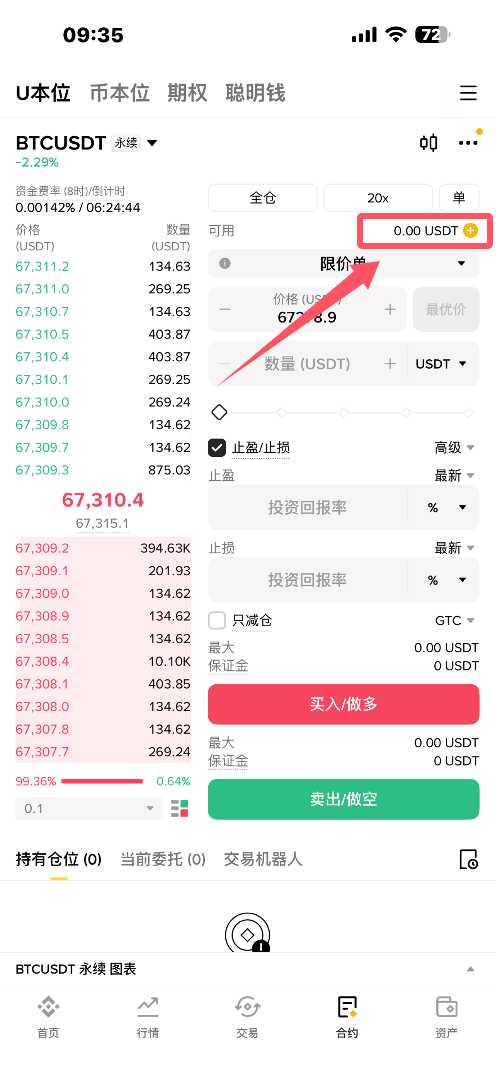This screenshot has width=496, height=1080.
Task: Adjust leverage with the 20x button
Action: (x=378, y=198)
